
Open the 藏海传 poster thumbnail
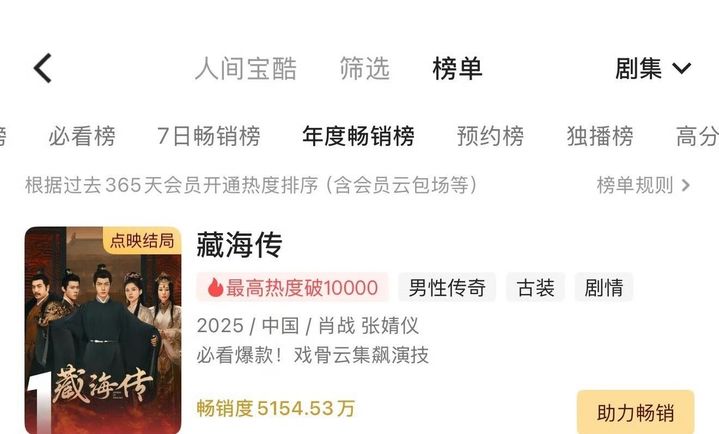103,330
